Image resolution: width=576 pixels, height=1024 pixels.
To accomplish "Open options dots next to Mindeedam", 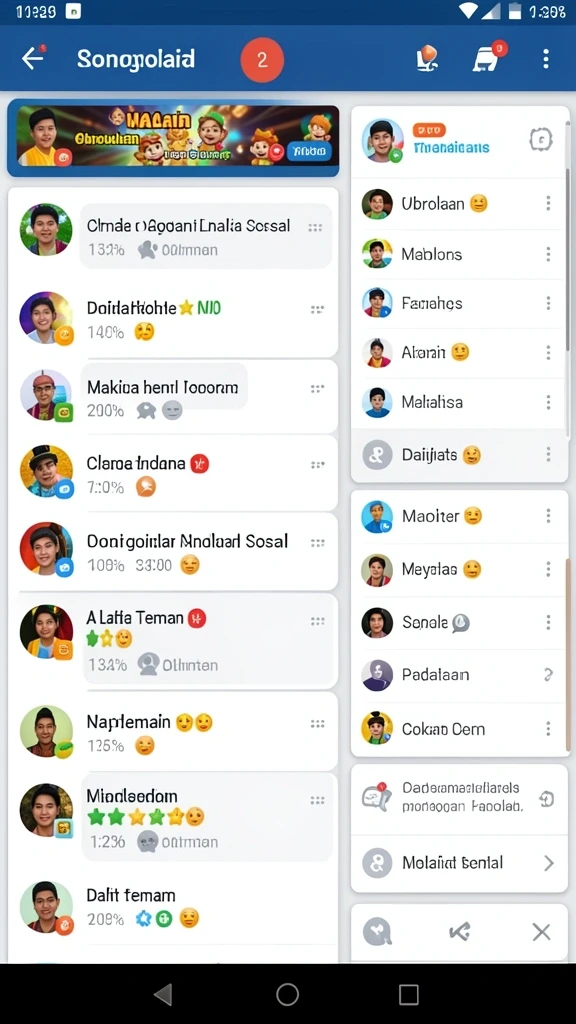I will 317,800.
